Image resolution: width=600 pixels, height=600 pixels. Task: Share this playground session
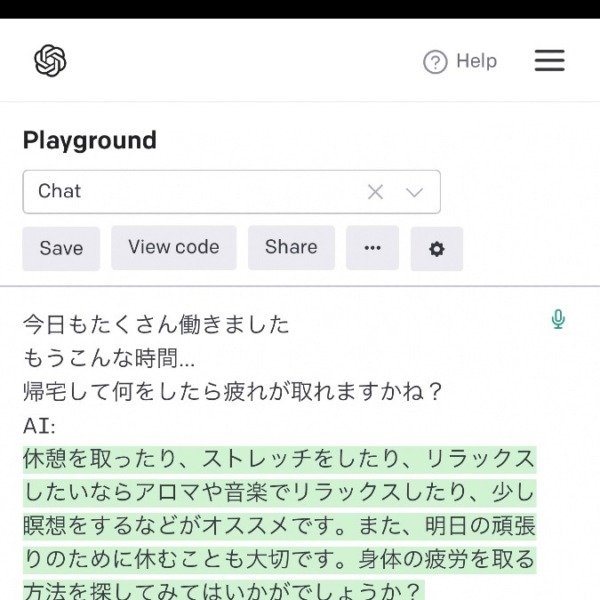click(291, 247)
